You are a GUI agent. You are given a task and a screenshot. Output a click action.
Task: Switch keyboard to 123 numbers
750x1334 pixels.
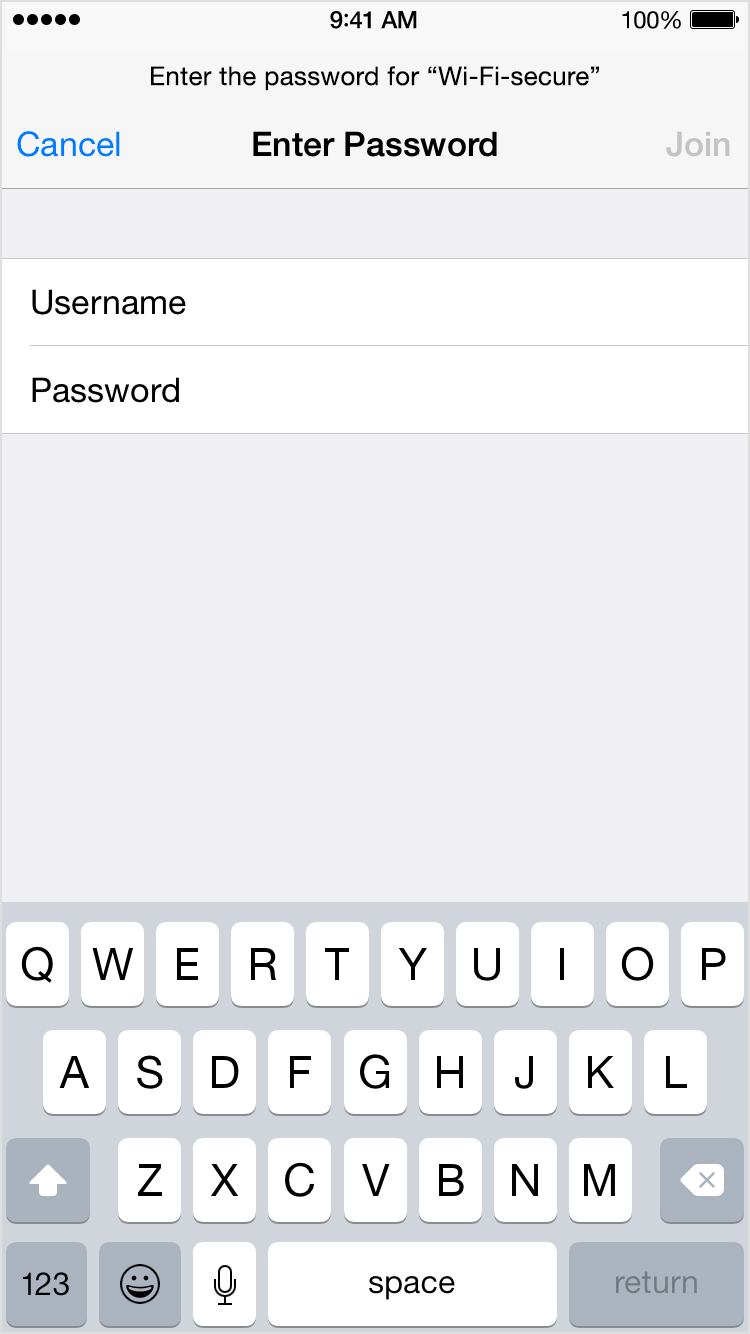46,1284
